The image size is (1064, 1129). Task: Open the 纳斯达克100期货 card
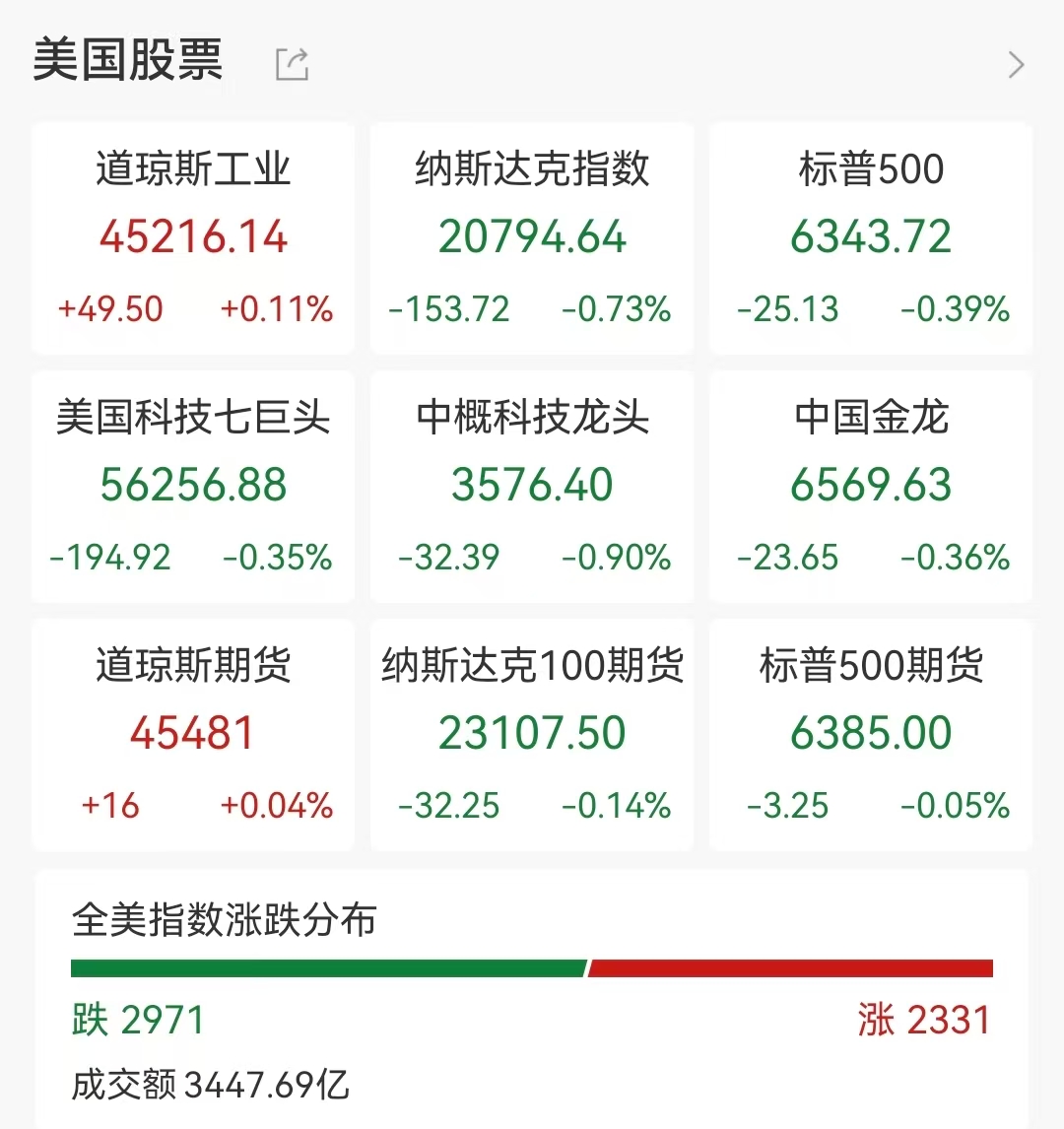[532, 735]
